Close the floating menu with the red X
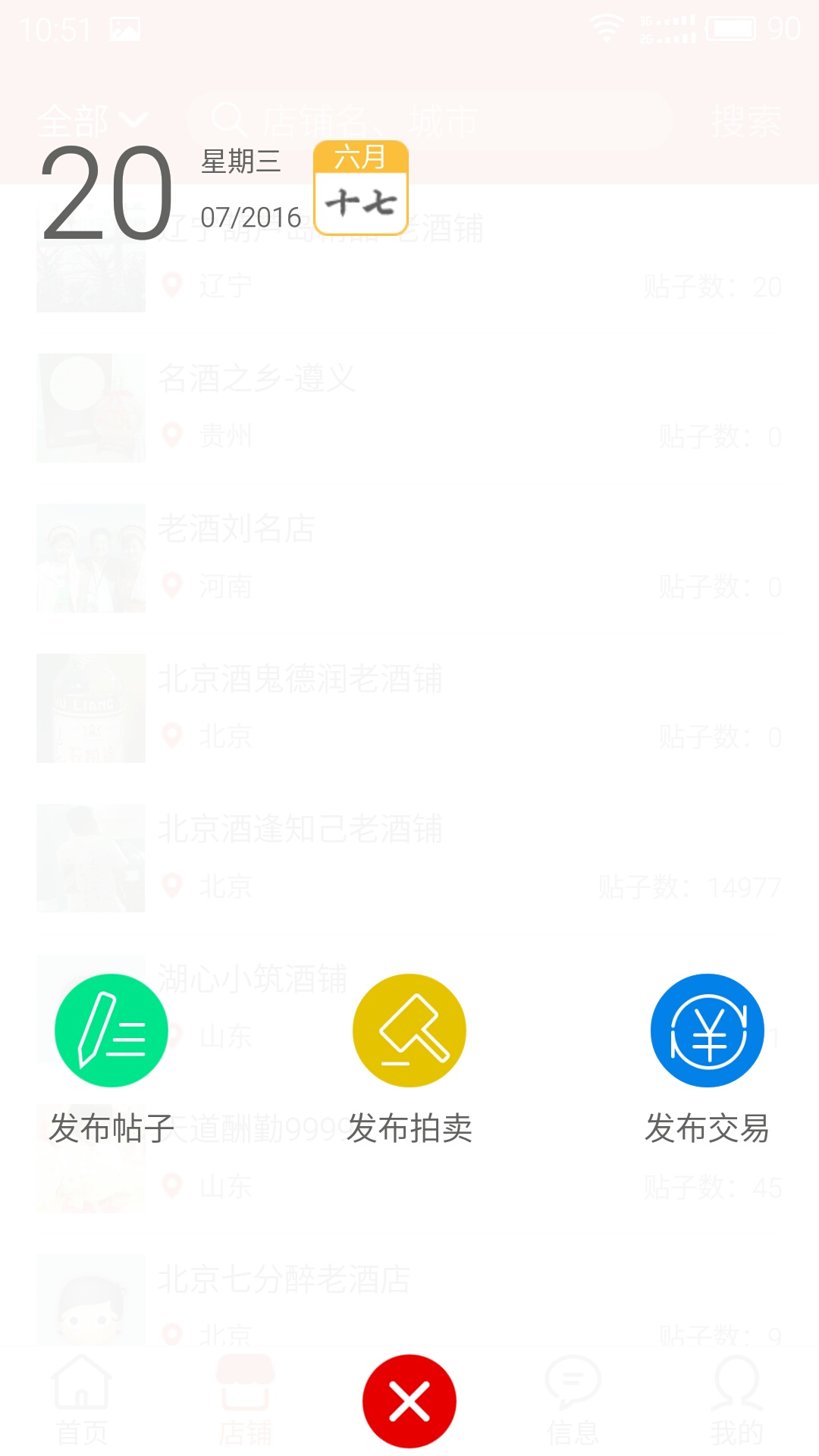819x1456 pixels. [x=409, y=1400]
